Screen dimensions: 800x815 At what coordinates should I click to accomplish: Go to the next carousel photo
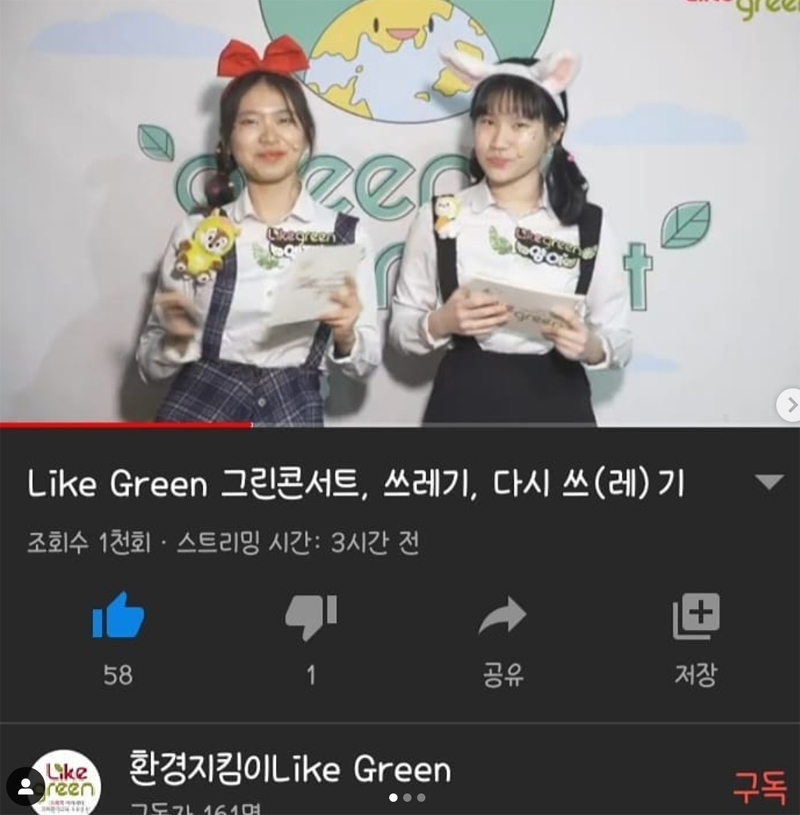(x=790, y=404)
